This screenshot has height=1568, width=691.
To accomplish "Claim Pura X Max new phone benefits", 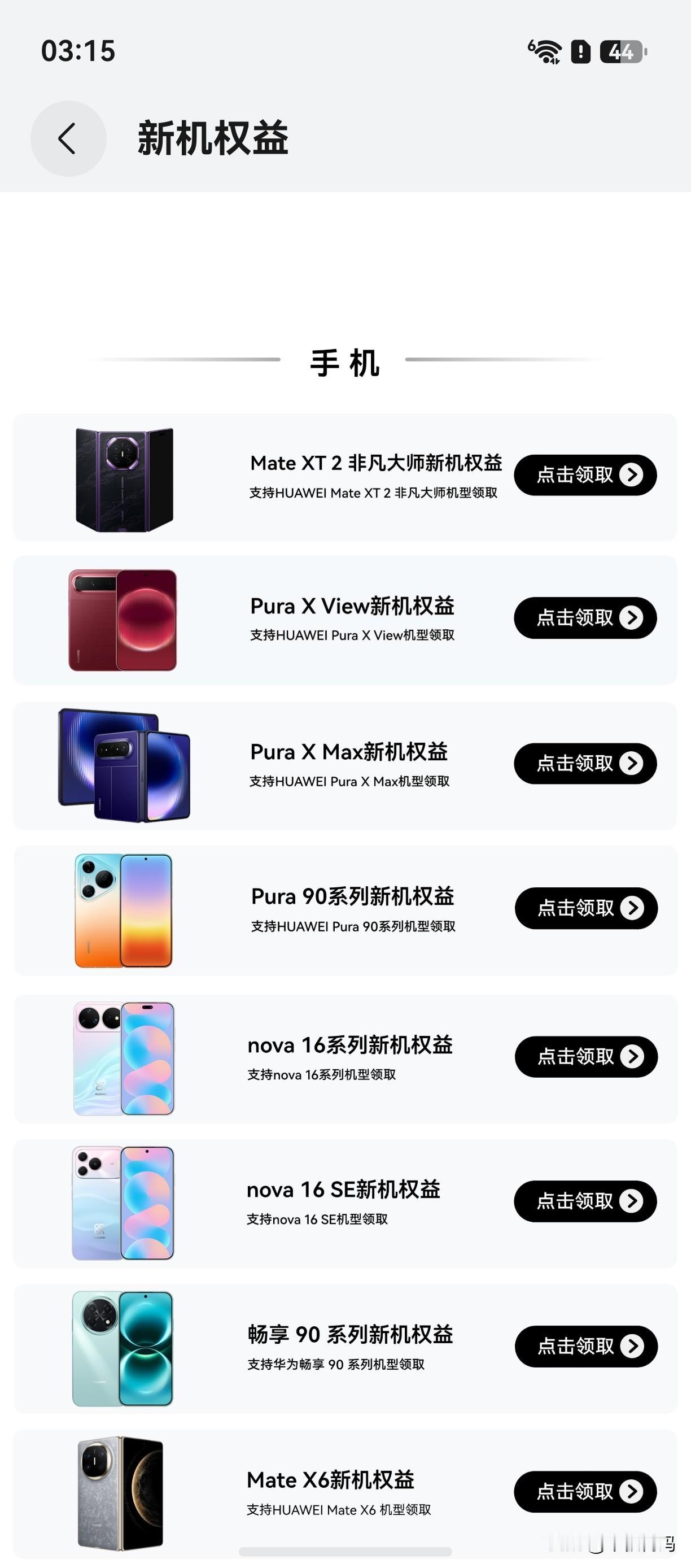I will 585,763.
